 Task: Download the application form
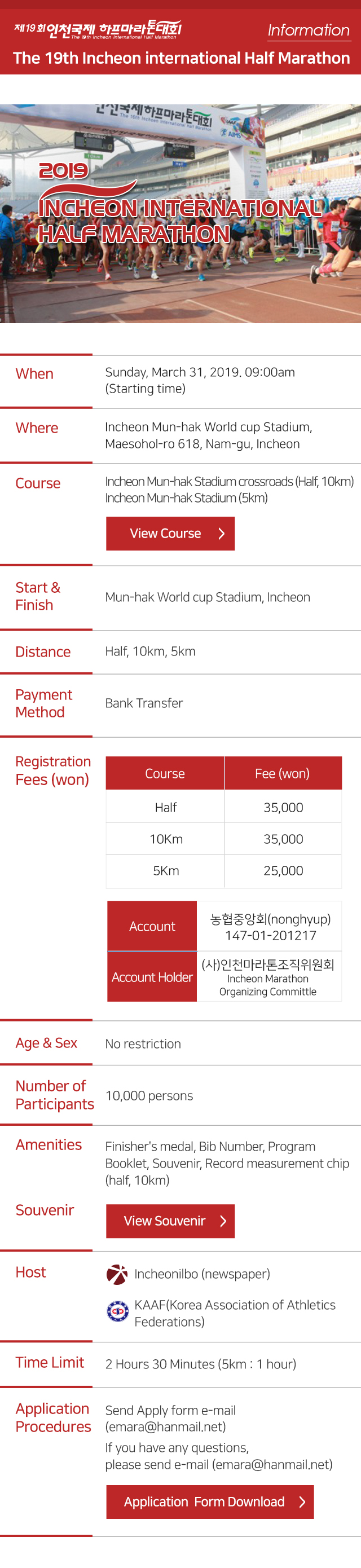click(209, 1501)
